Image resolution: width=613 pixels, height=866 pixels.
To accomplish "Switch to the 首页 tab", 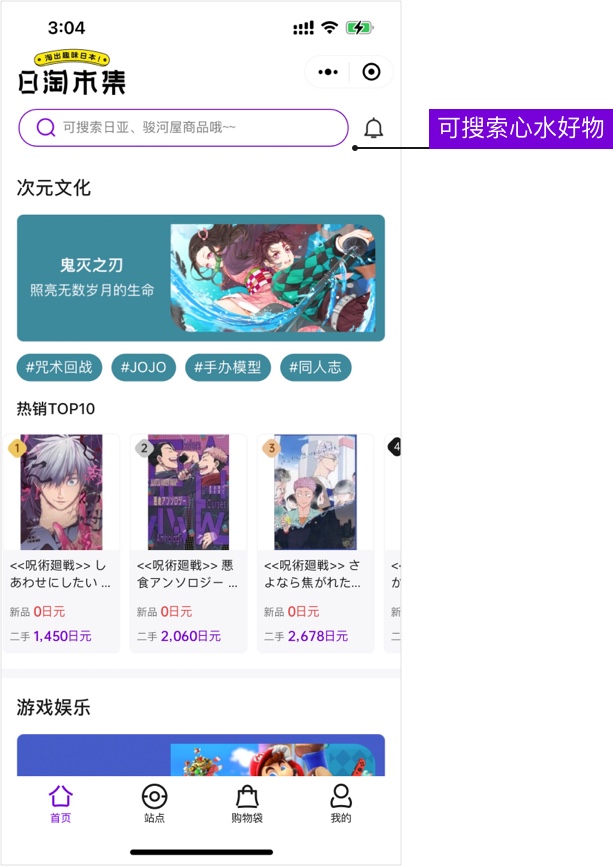I will pyautogui.click(x=61, y=803).
